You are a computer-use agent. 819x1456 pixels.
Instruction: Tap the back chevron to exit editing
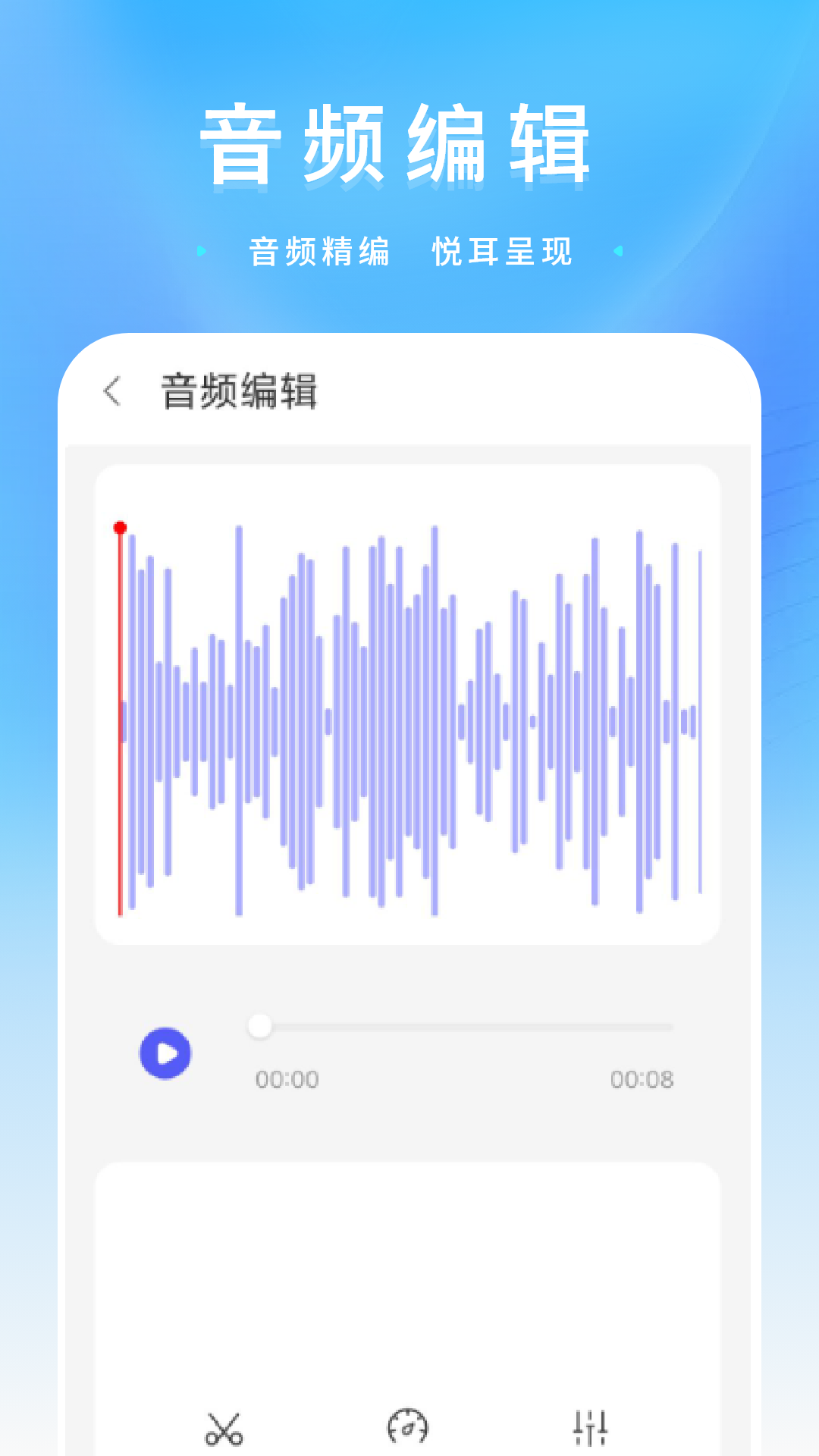click(x=112, y=392)
